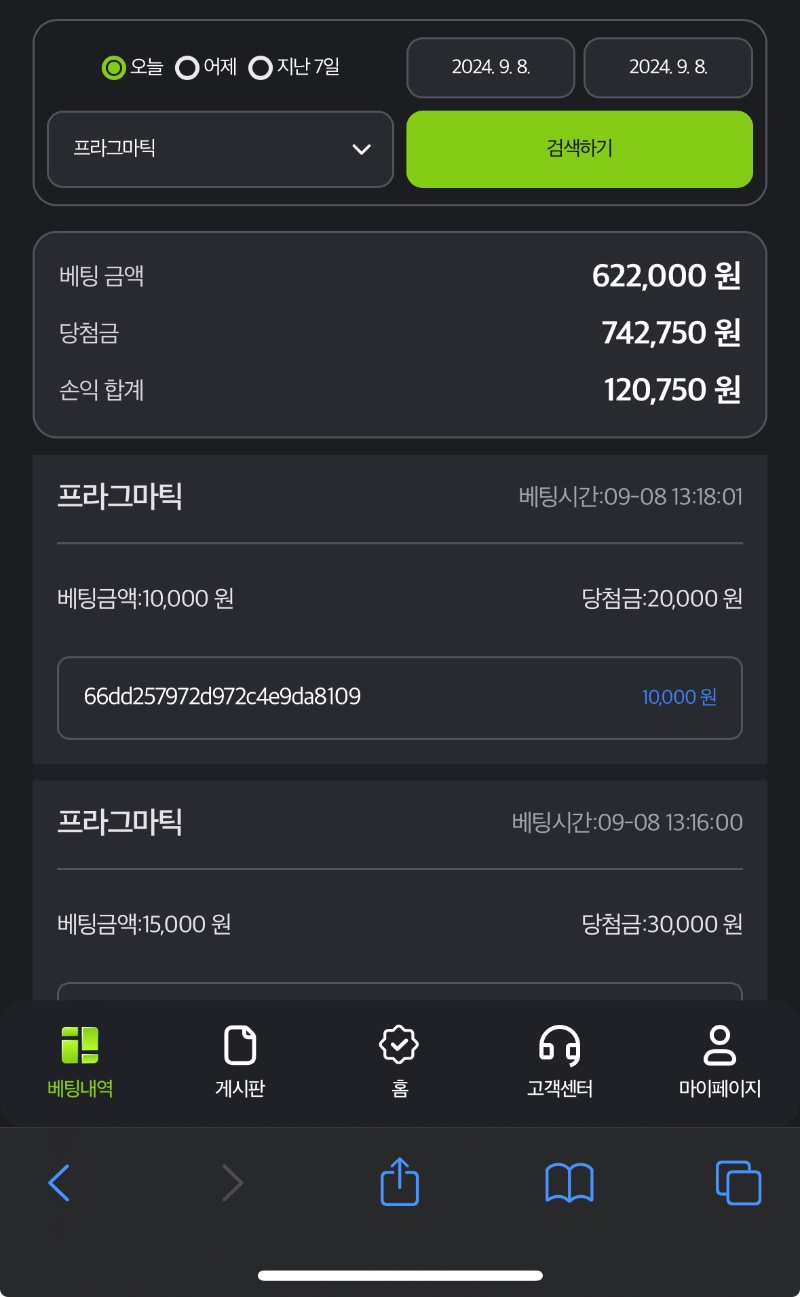800x1297 pixels.
Task: Open the end date picker field
Action: point(668,68)
